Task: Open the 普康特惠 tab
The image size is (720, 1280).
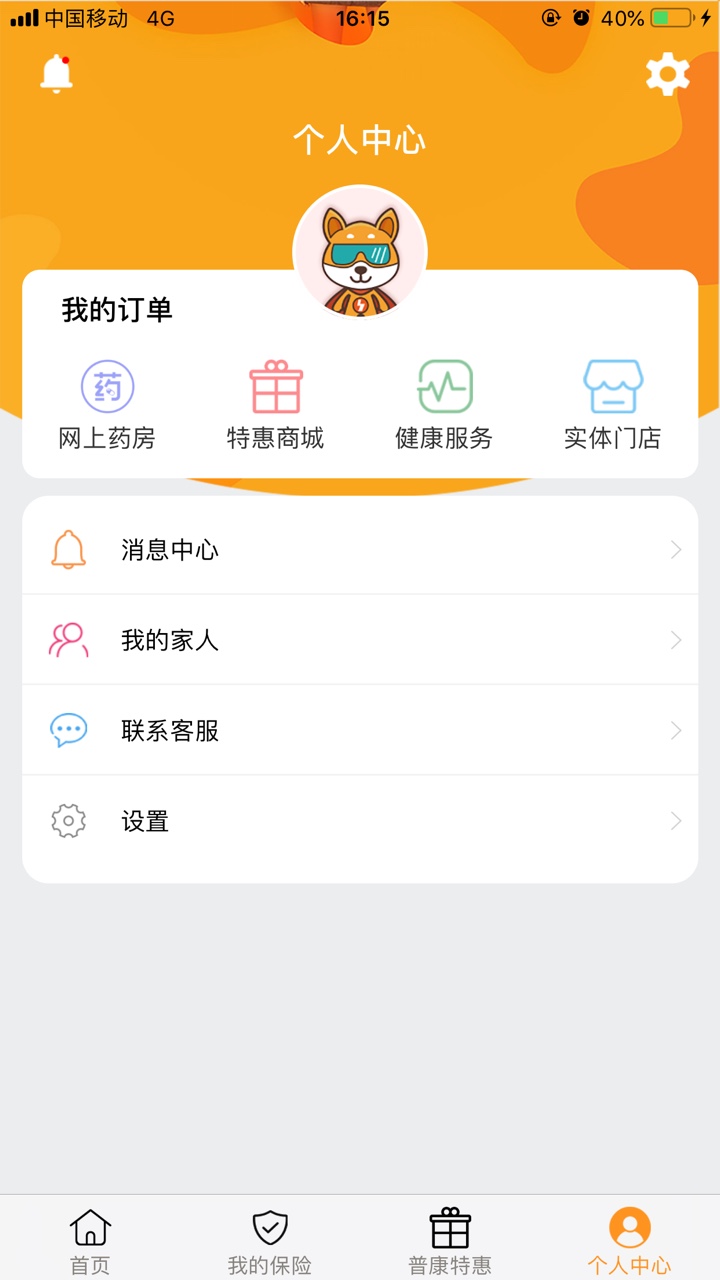Action: (451, 1237)
